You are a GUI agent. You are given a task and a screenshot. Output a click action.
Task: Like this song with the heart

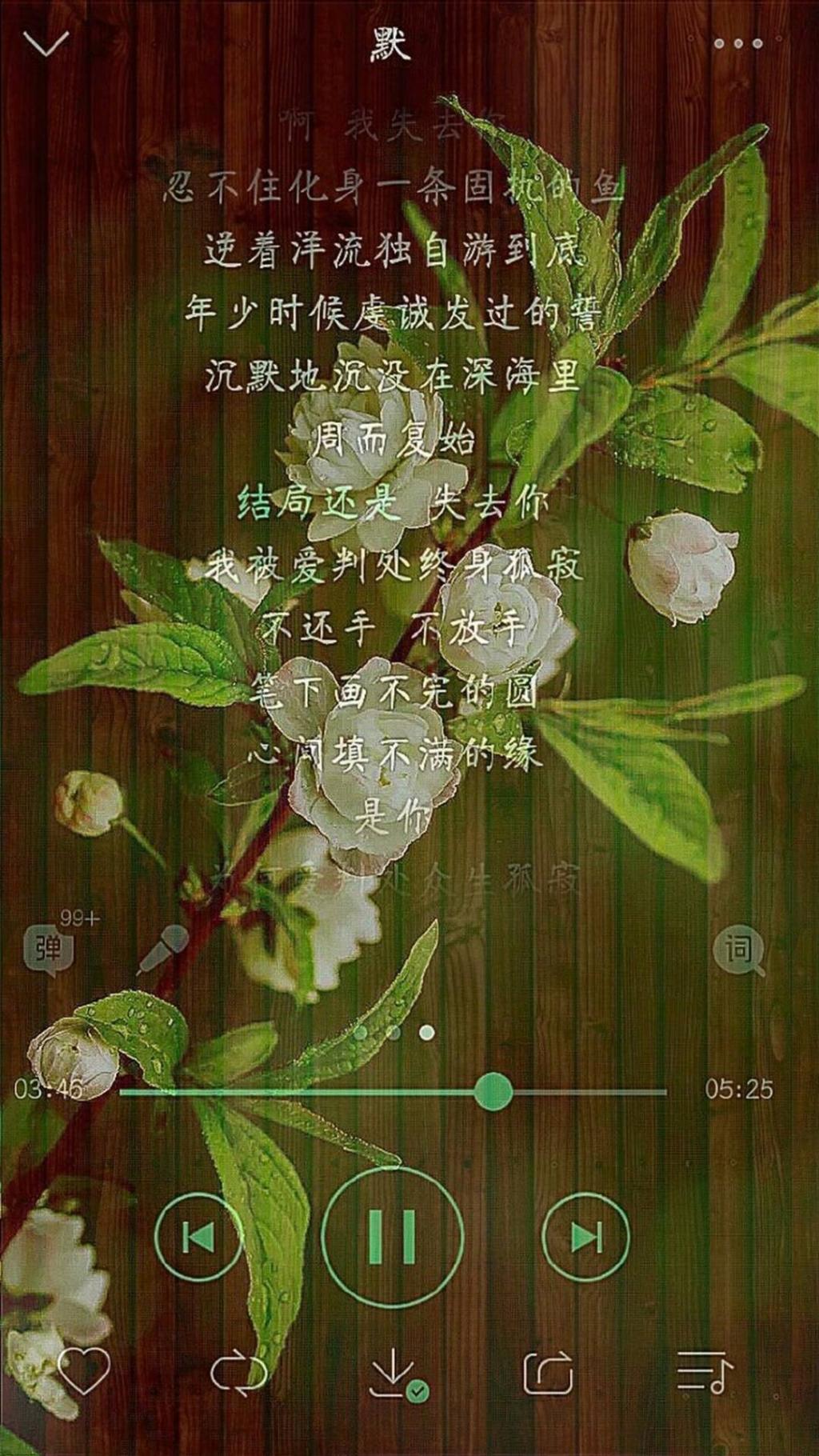click(84, 1371)
